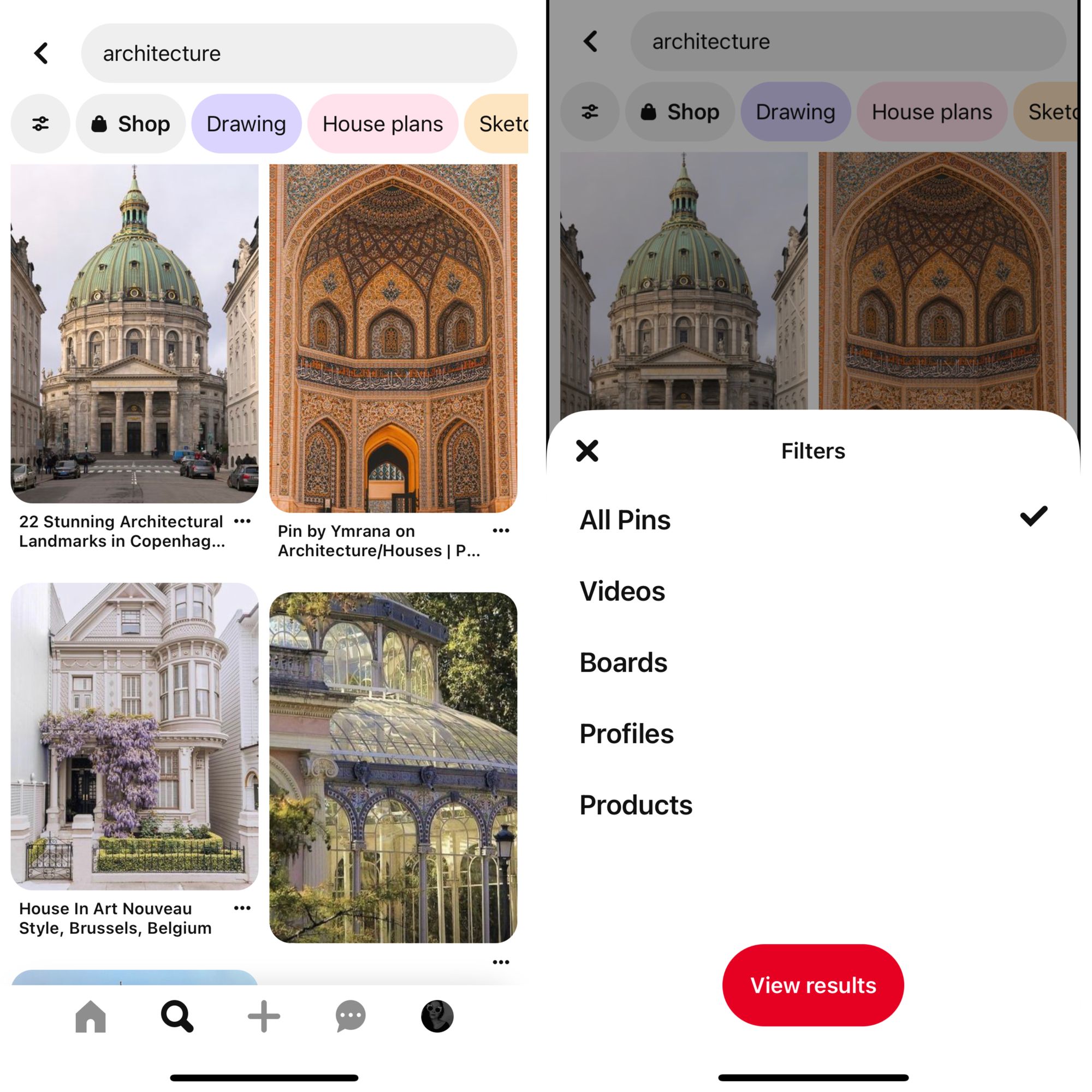The width and height of the screenshot is (1092, 1092).
Task: Open the glass greenhouse pin image
Action: point(393,767)
